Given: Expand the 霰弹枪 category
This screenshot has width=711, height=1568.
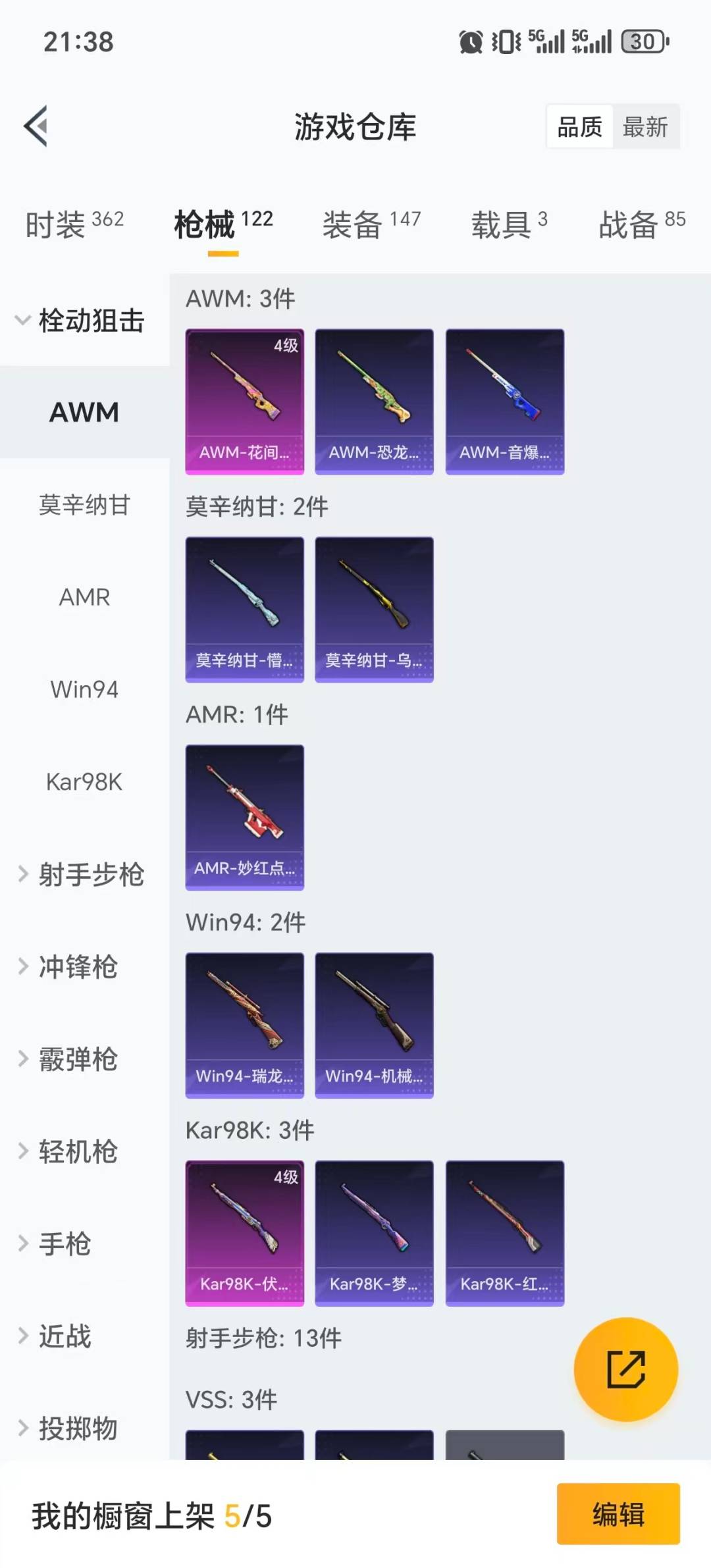Looking at the screenshot, I should click(x=78, y=1059).
